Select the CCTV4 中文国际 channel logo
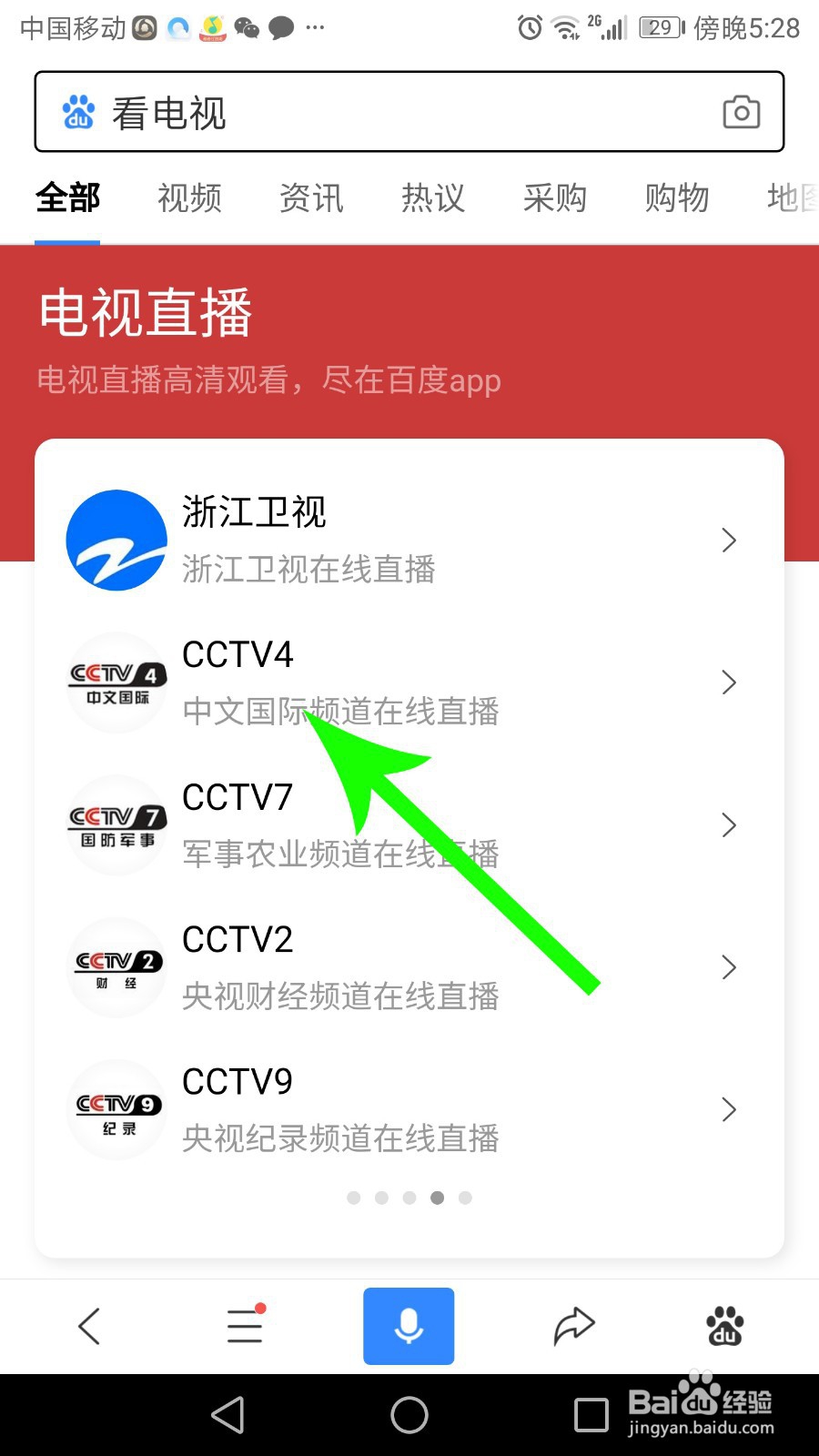 (x=116, y=682)
